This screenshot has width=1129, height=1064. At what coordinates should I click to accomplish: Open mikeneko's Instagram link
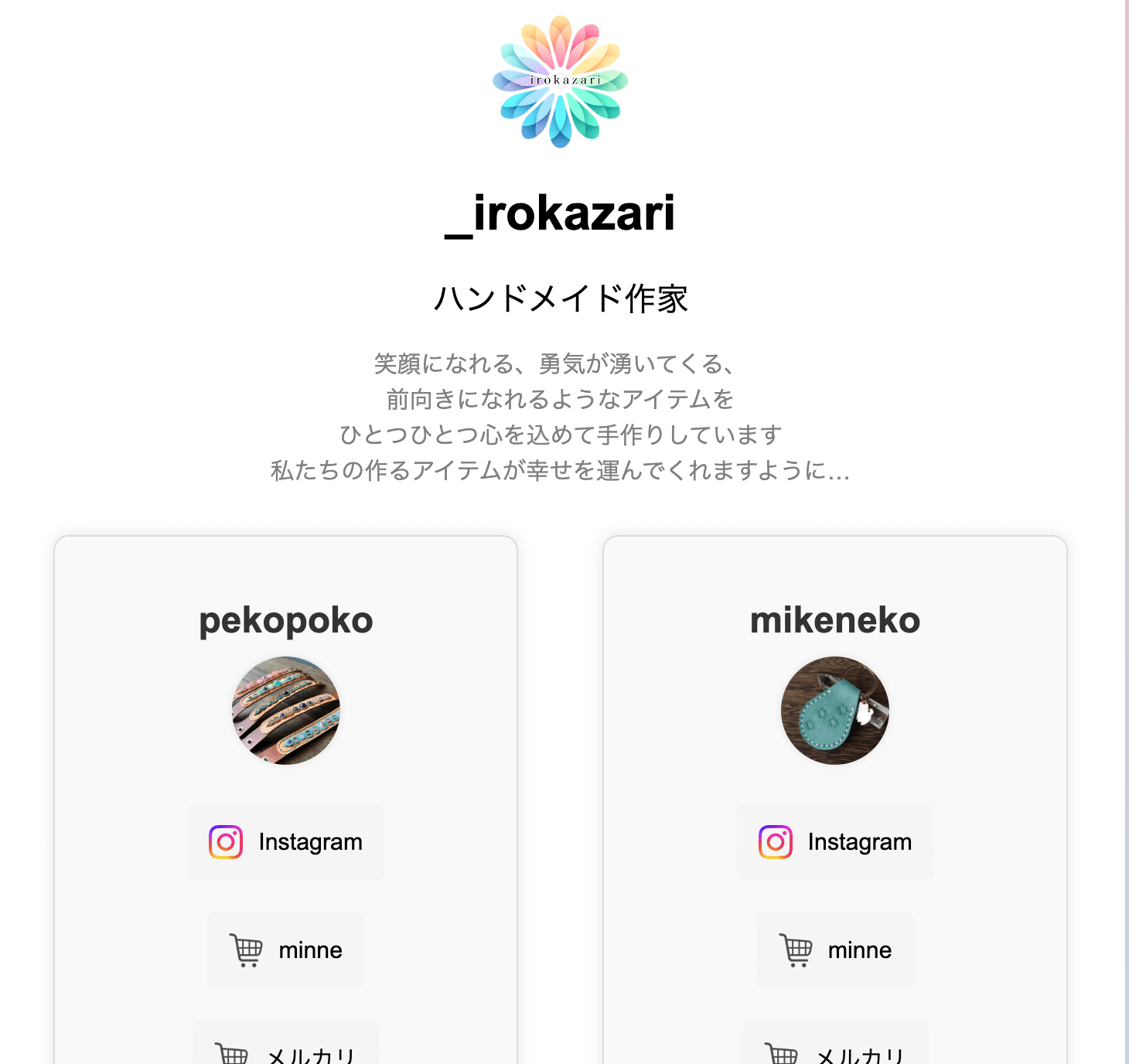(835, 842)
